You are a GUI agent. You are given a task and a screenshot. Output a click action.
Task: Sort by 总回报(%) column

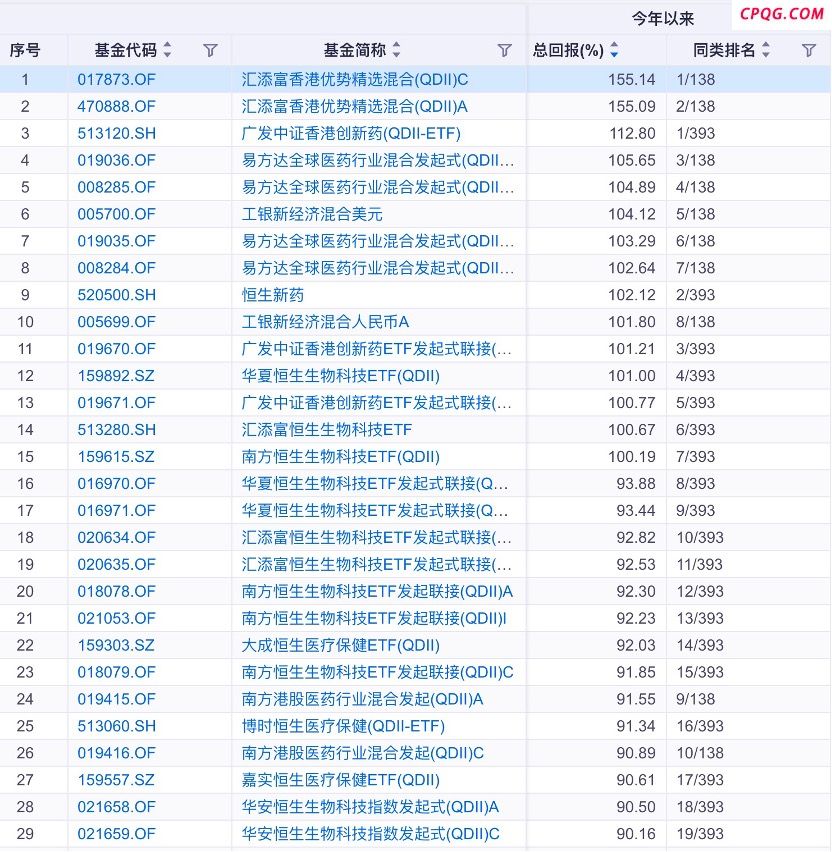point(614,50)
